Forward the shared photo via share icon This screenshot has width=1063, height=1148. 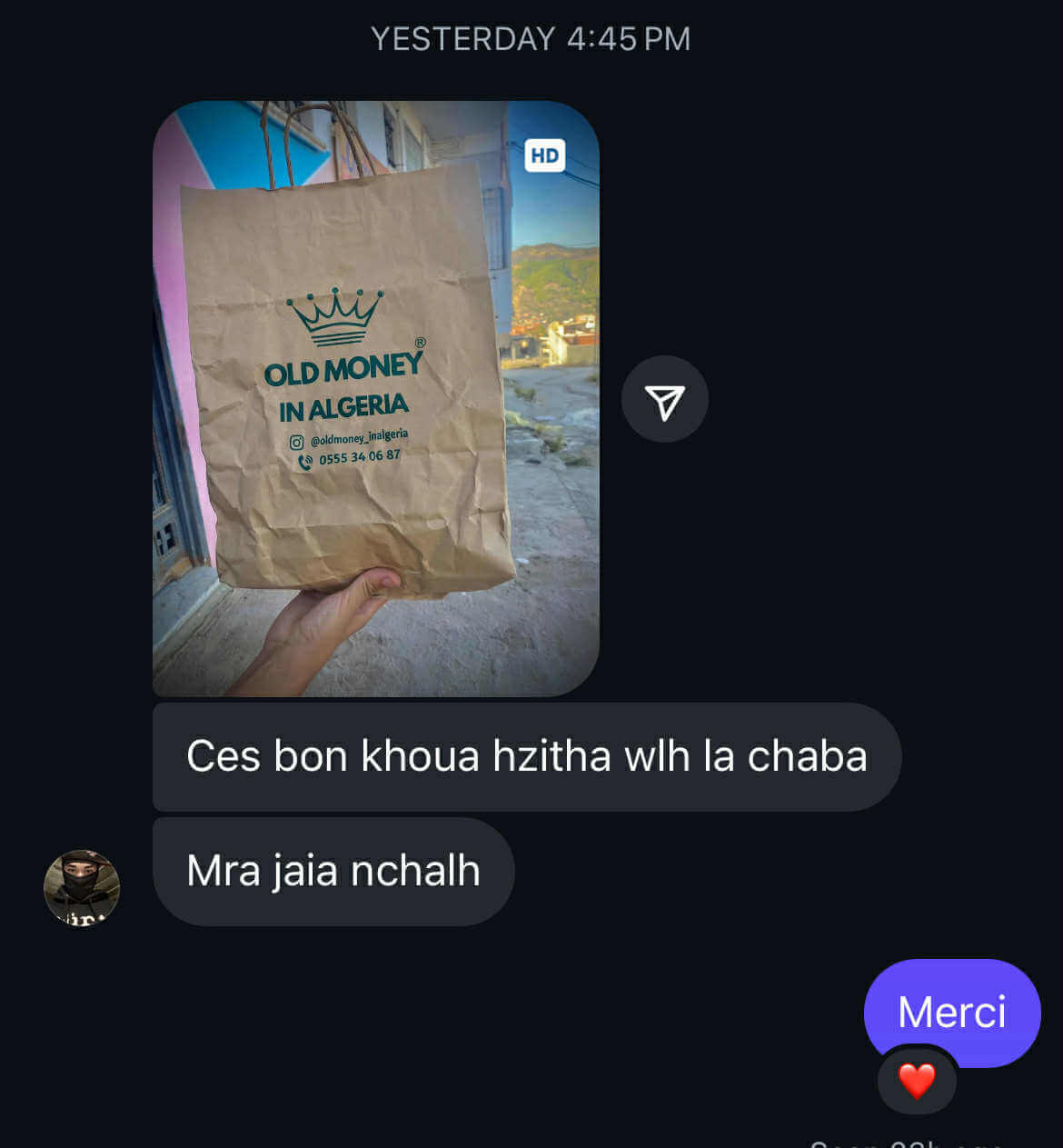[664, 400]
